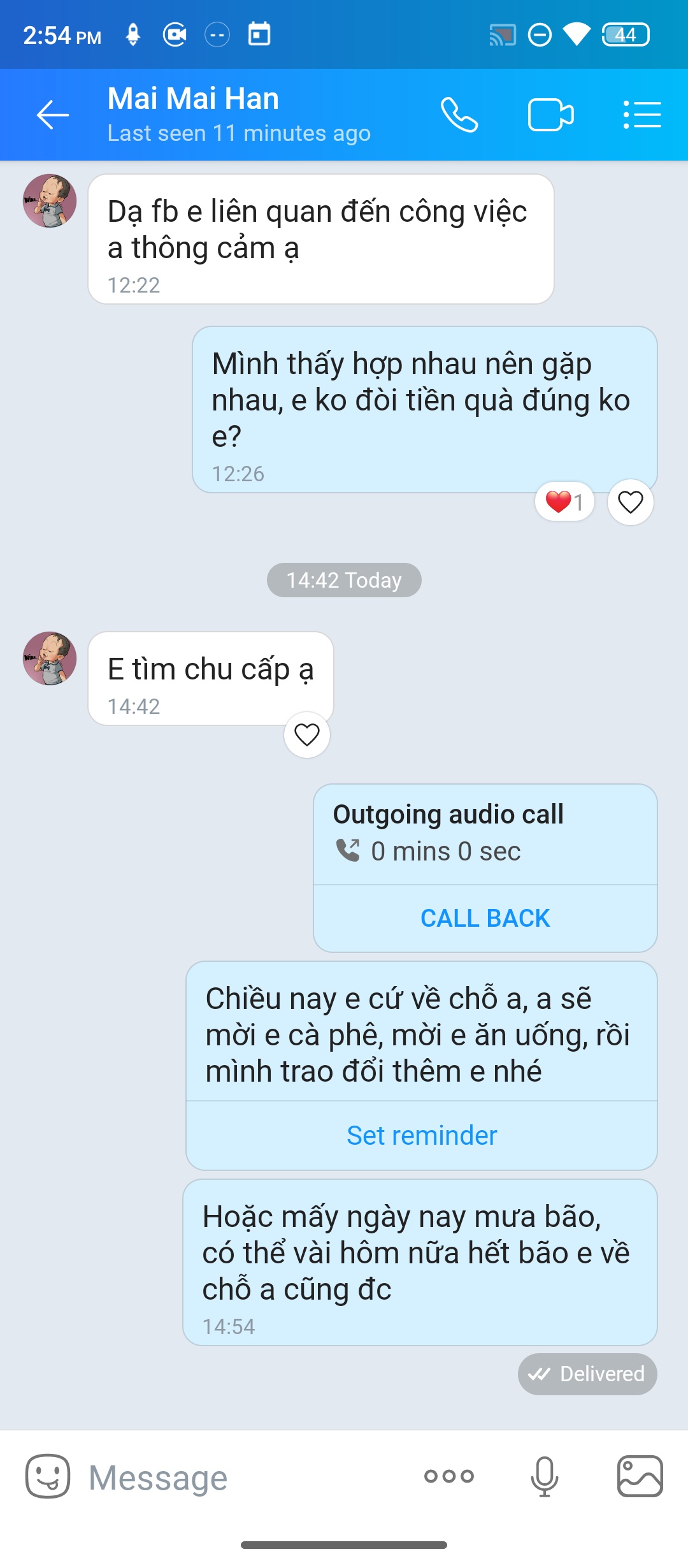Start a video call with Mai Mai Han
The image size is (688, 1568).
(x=550, y=115)
